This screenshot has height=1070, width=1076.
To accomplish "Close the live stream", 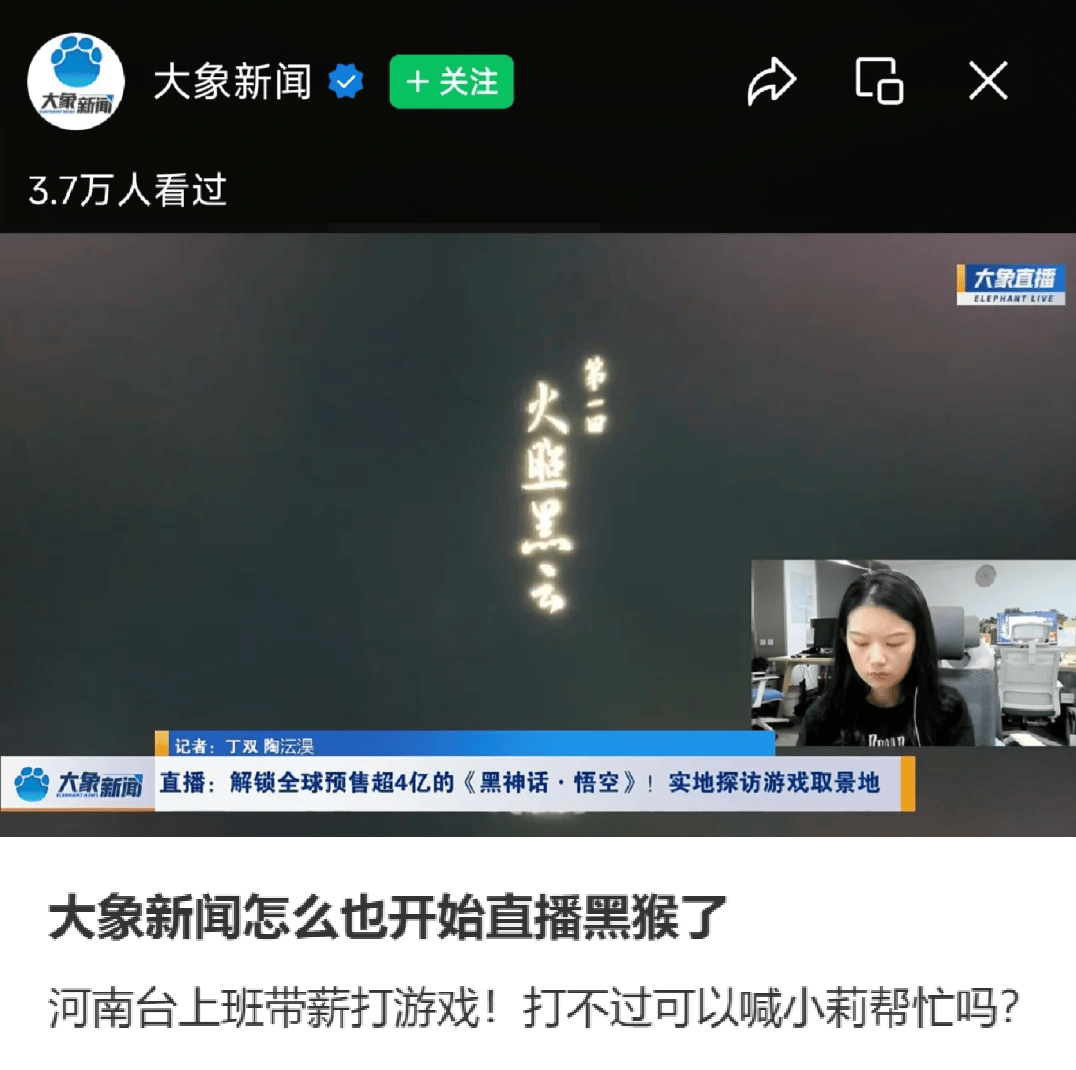I will tap(988, 81).
